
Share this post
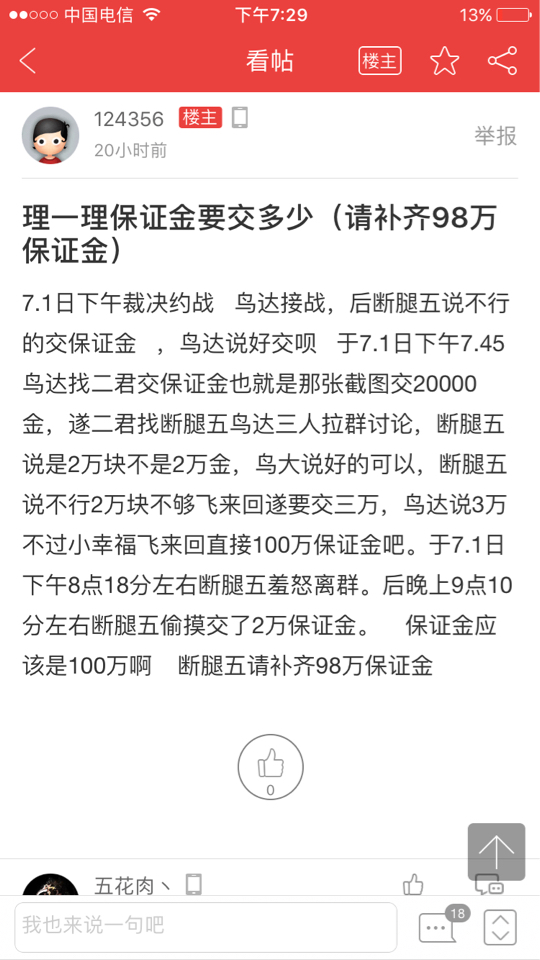tap(503, 61)
